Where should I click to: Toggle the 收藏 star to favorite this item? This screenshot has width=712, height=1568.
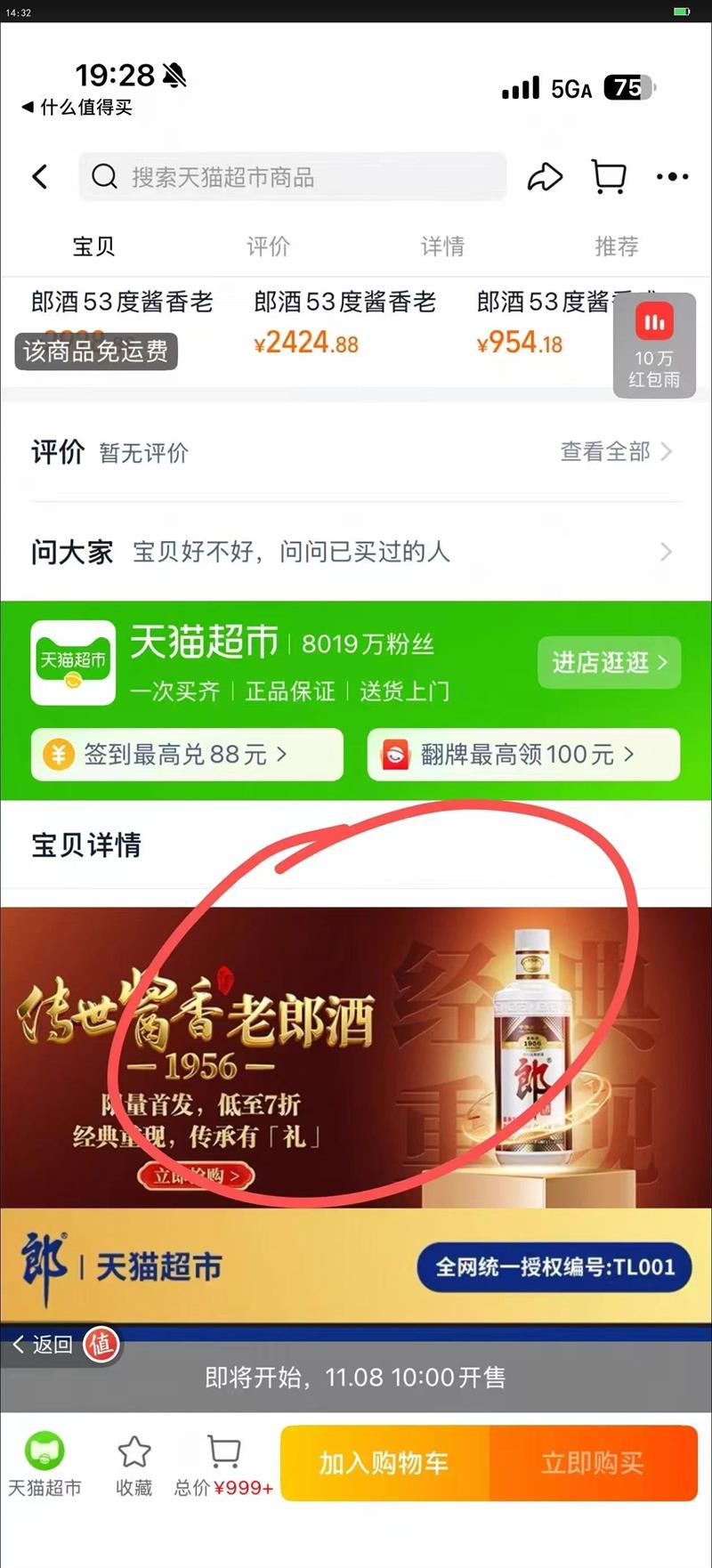point(133,1451)
